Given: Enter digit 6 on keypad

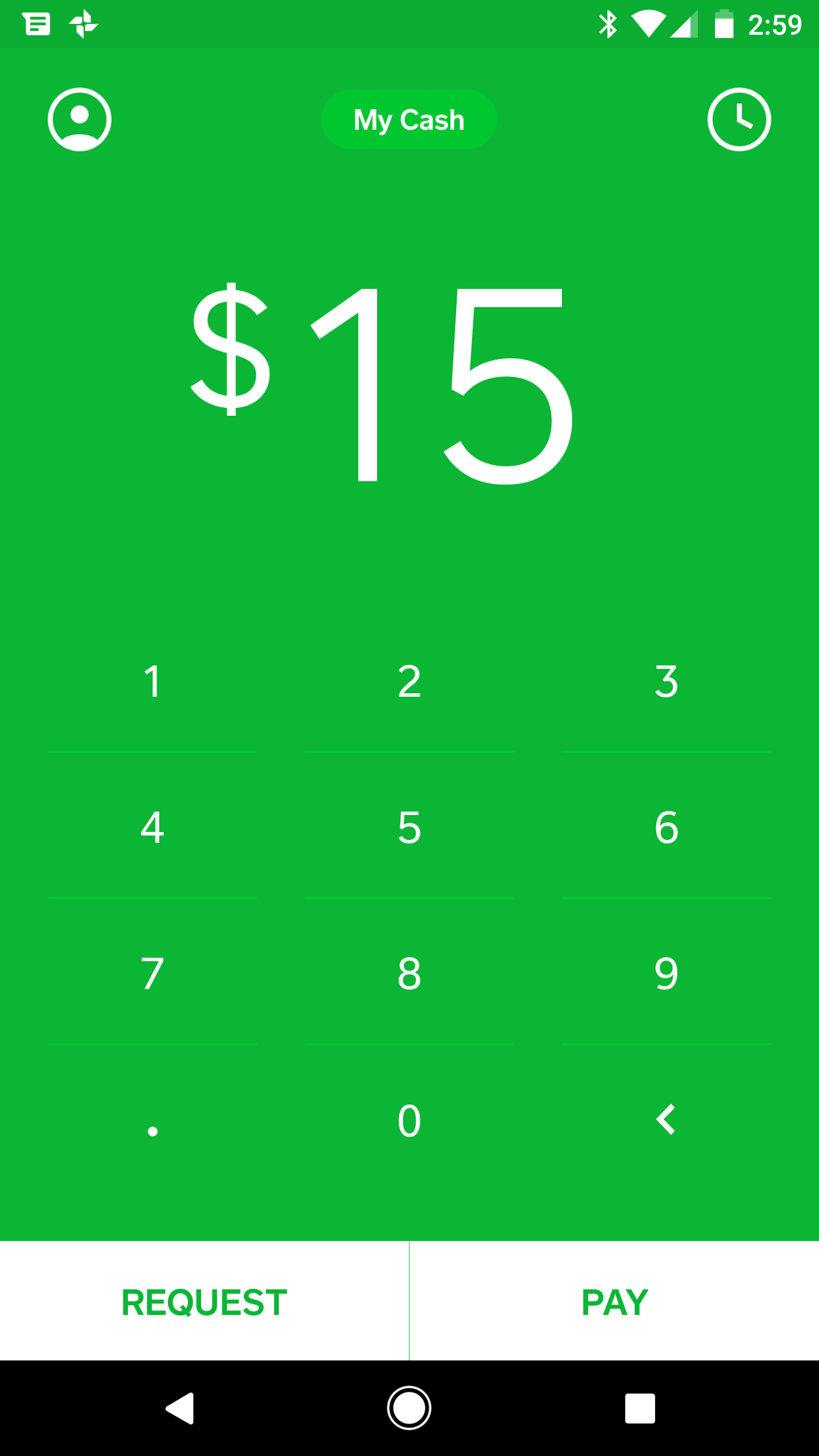Looking at the screenshot, I should (x=666, y=828).
